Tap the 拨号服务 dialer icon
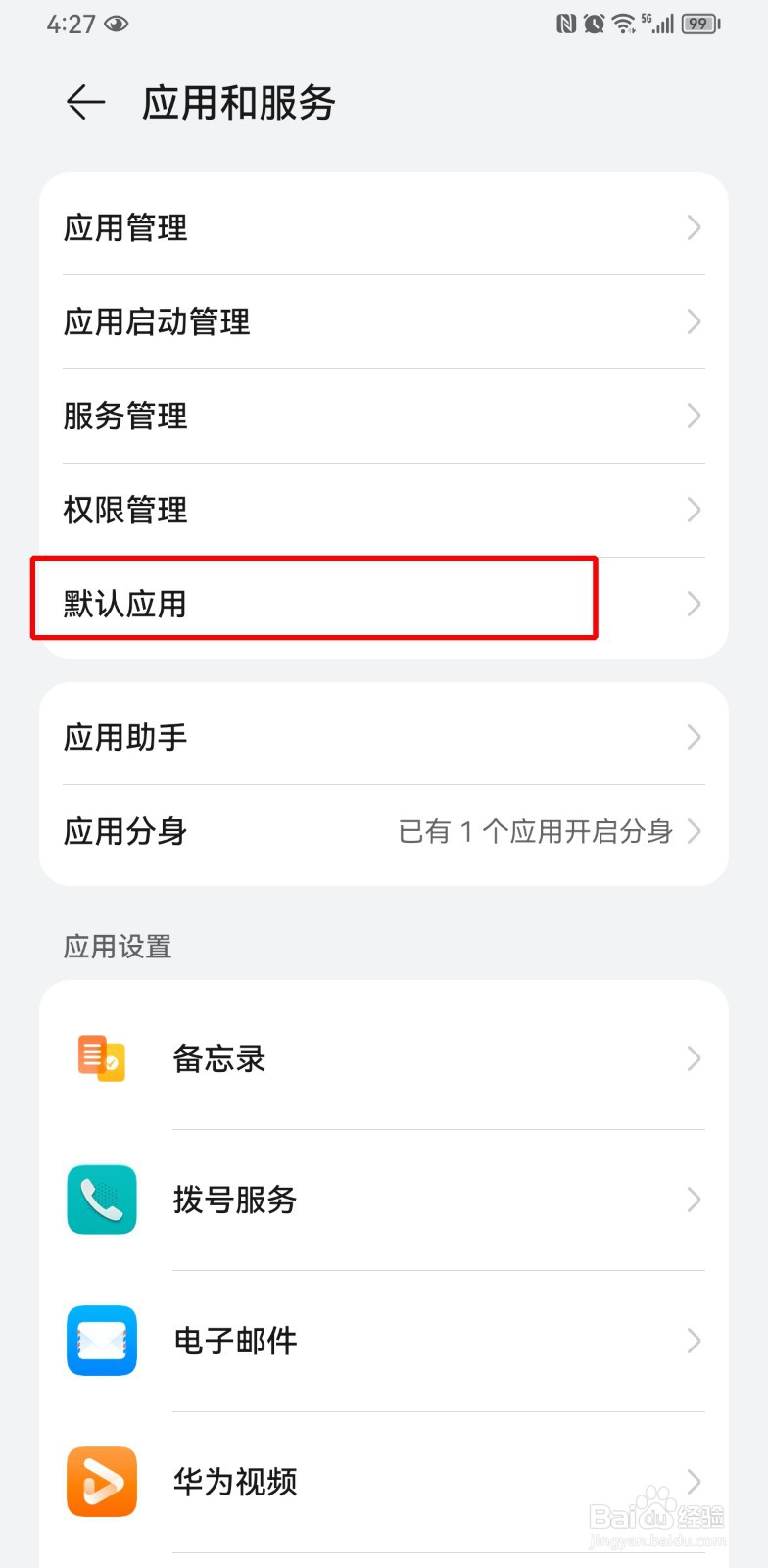Viewport: 768px width, 1568px height. tap(100, 1200)
